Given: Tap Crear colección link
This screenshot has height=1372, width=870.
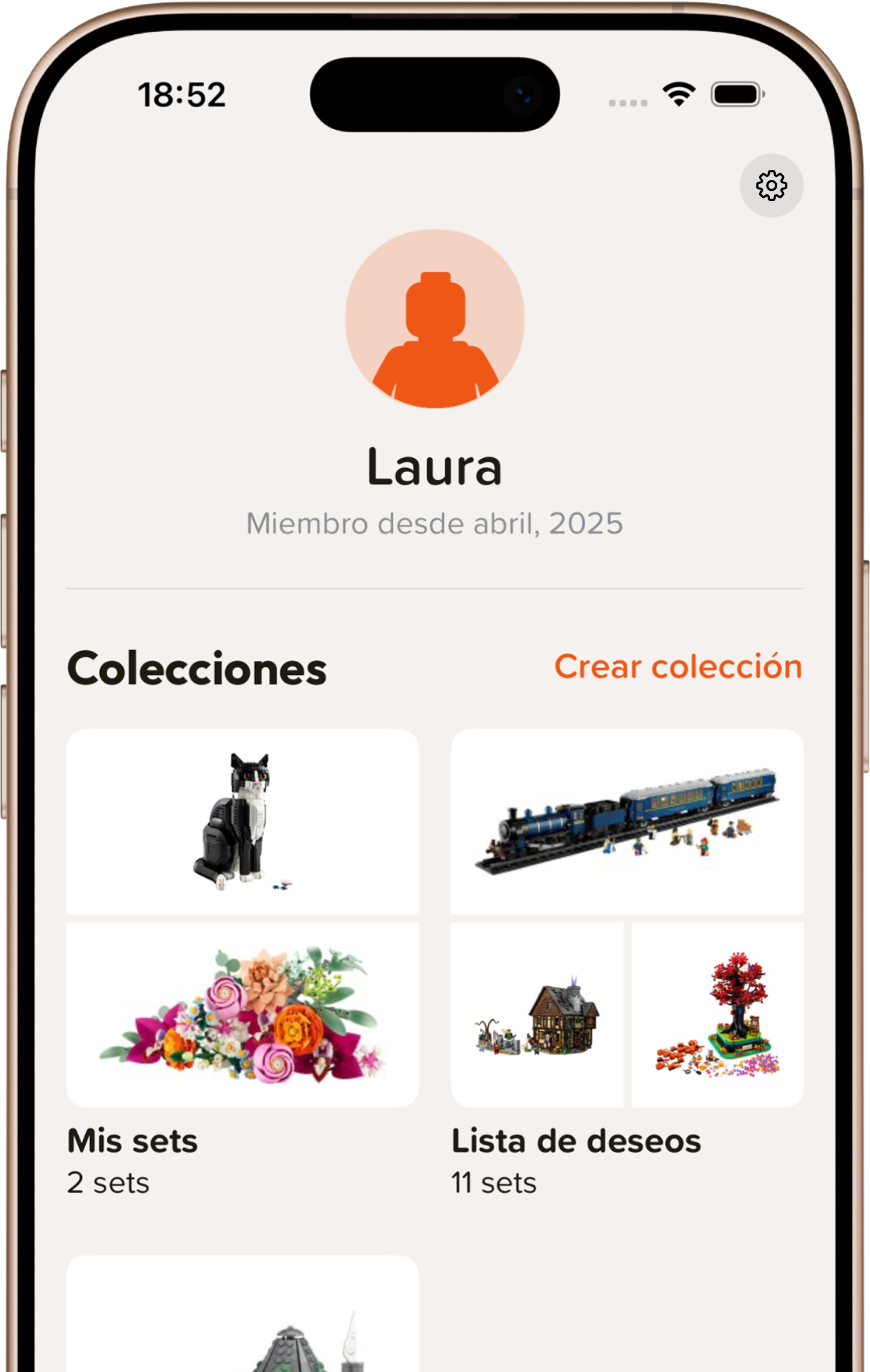Looking at the screenshot, I should point(678,667).
